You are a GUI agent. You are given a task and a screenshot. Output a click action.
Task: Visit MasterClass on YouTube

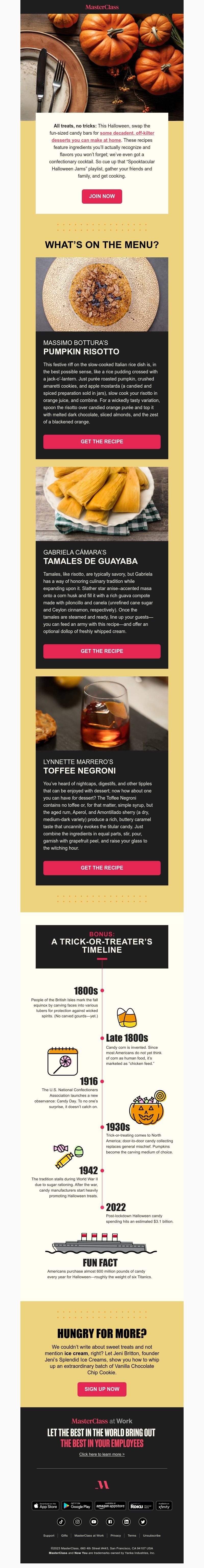point(94,1522)
